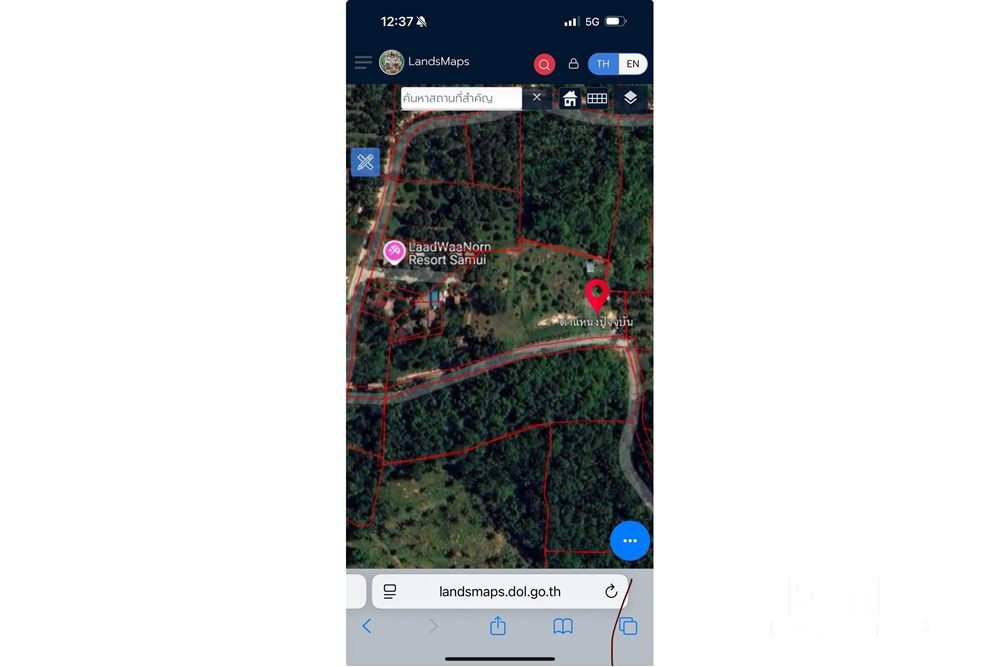Viewport: 1000px width, 667px height.
Task: Open the blue more options button
Action: 630,541
